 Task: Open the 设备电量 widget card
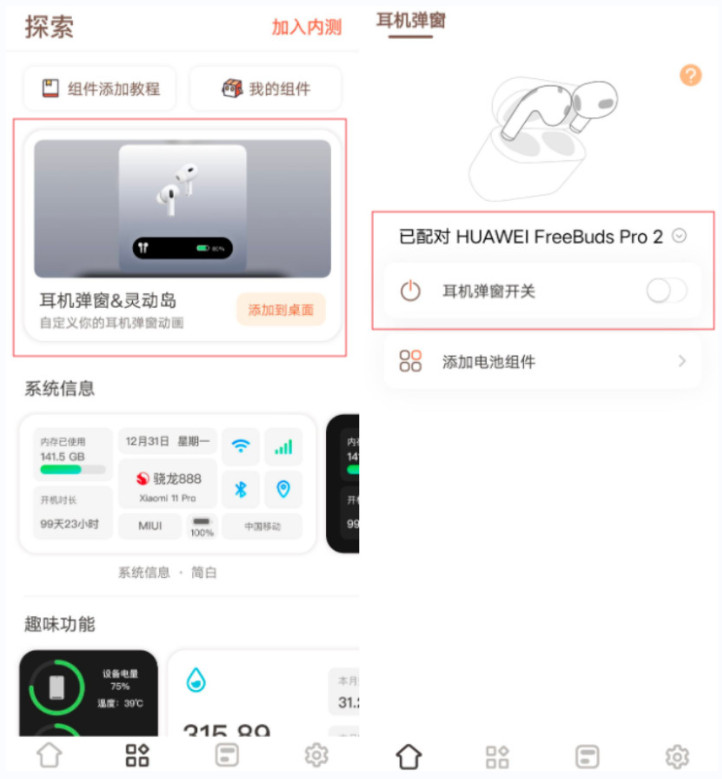(88, 693)
